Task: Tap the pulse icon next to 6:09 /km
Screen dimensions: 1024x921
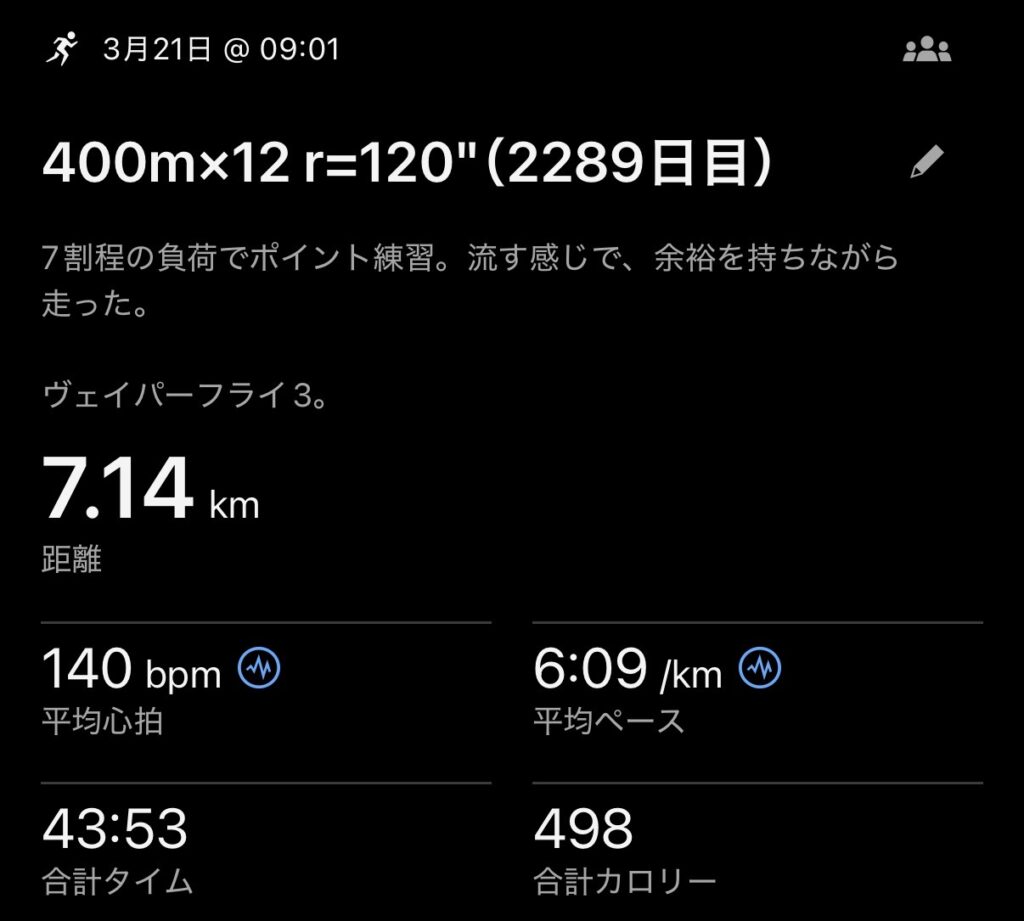Action: (x=760, y=668)
